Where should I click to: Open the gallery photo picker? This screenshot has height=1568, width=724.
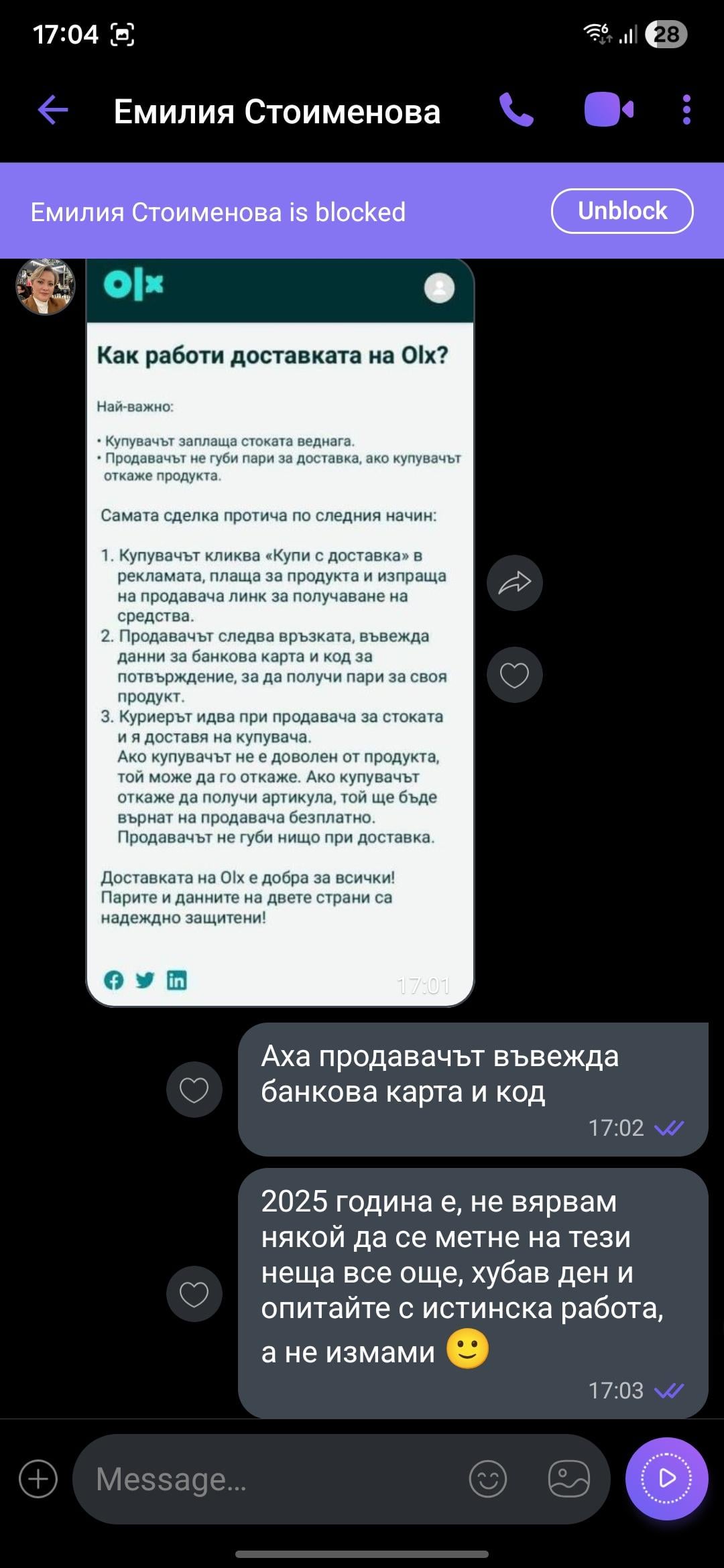point(568,1479)
